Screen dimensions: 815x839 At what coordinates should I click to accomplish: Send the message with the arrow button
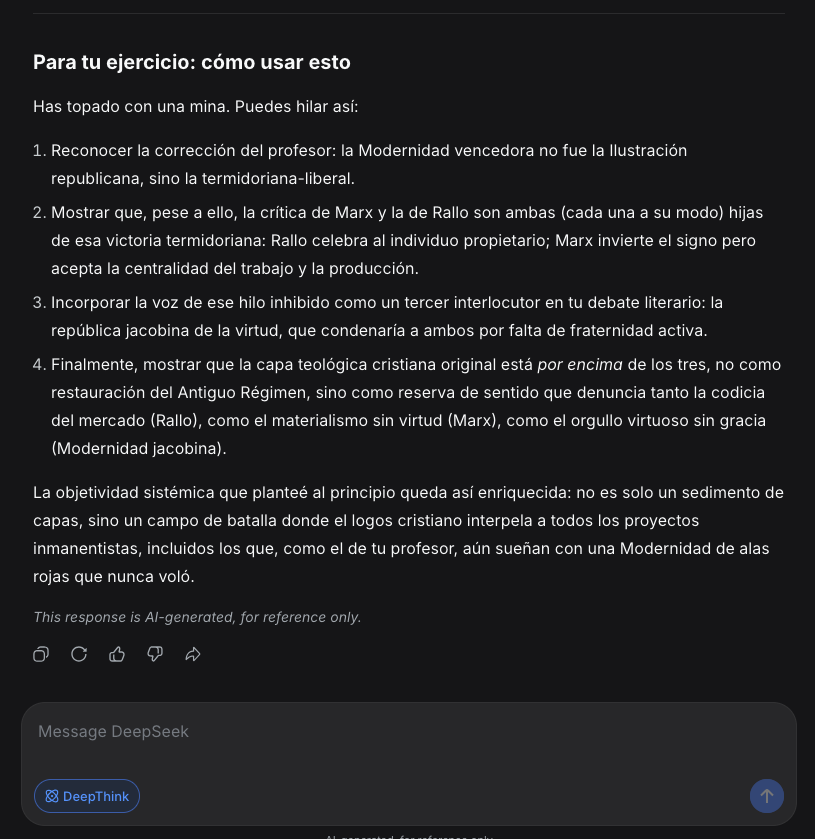pos(766,796)
